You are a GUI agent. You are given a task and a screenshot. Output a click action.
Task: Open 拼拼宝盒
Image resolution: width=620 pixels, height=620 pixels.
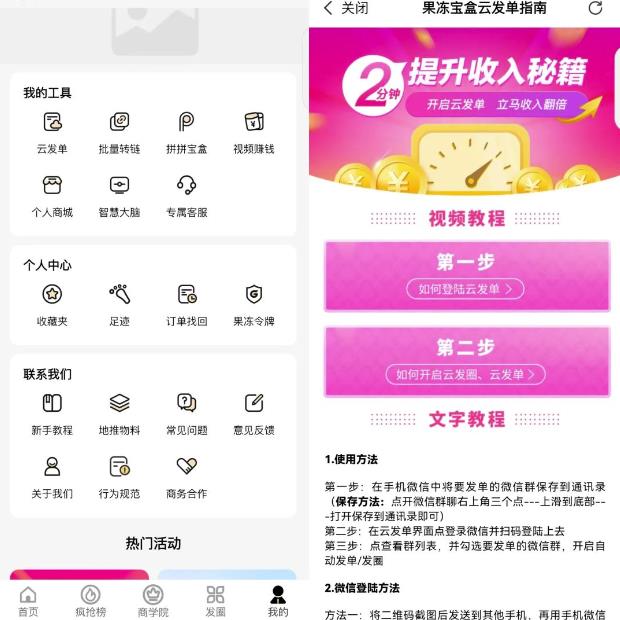186,132
